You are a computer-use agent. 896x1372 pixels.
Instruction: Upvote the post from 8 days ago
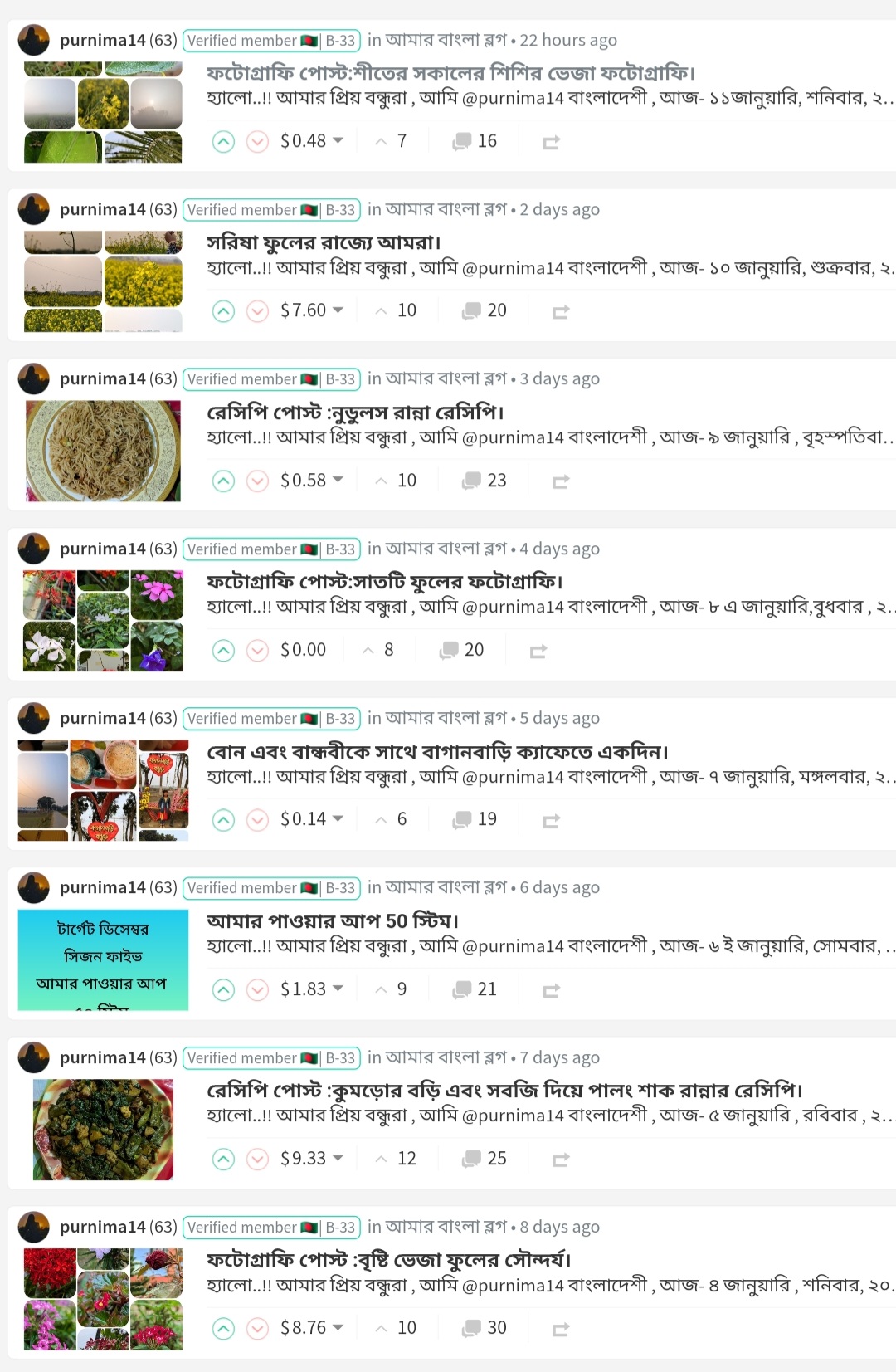pyautogui.click(x=223, y=1329)
